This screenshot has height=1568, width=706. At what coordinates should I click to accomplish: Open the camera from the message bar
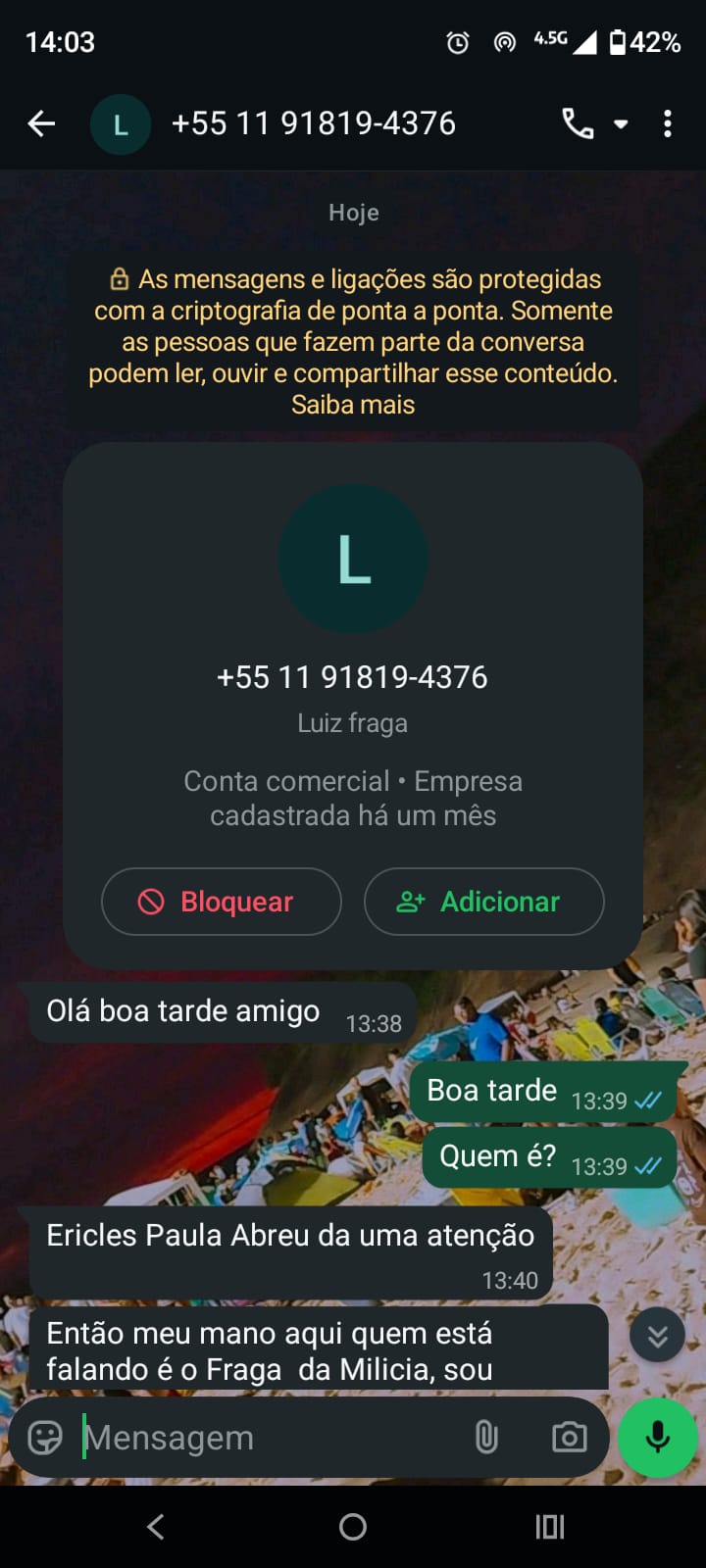click(x=569, y=1438)
